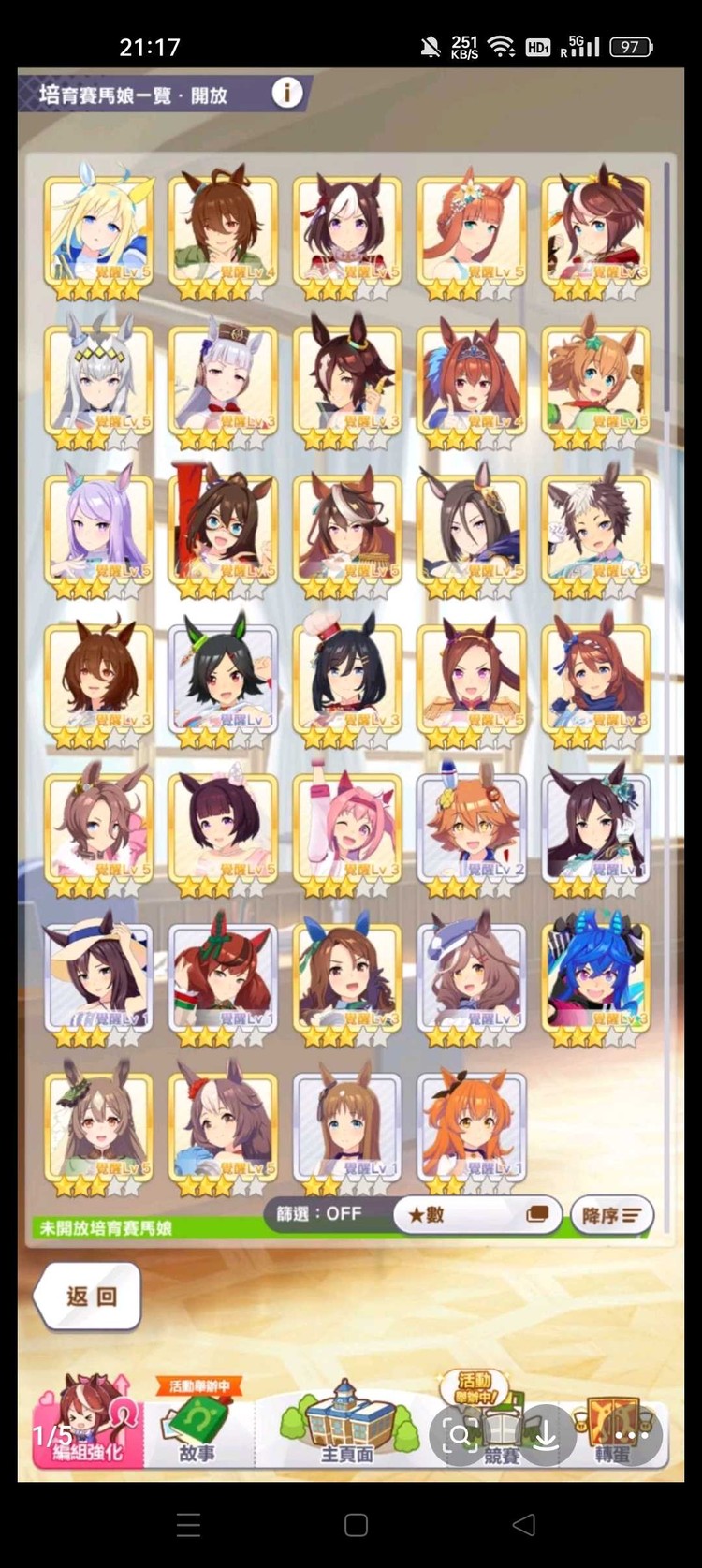The image size is (702, 1568).
Task: Open the image search scan icon
Action: tap(460, 1434)
